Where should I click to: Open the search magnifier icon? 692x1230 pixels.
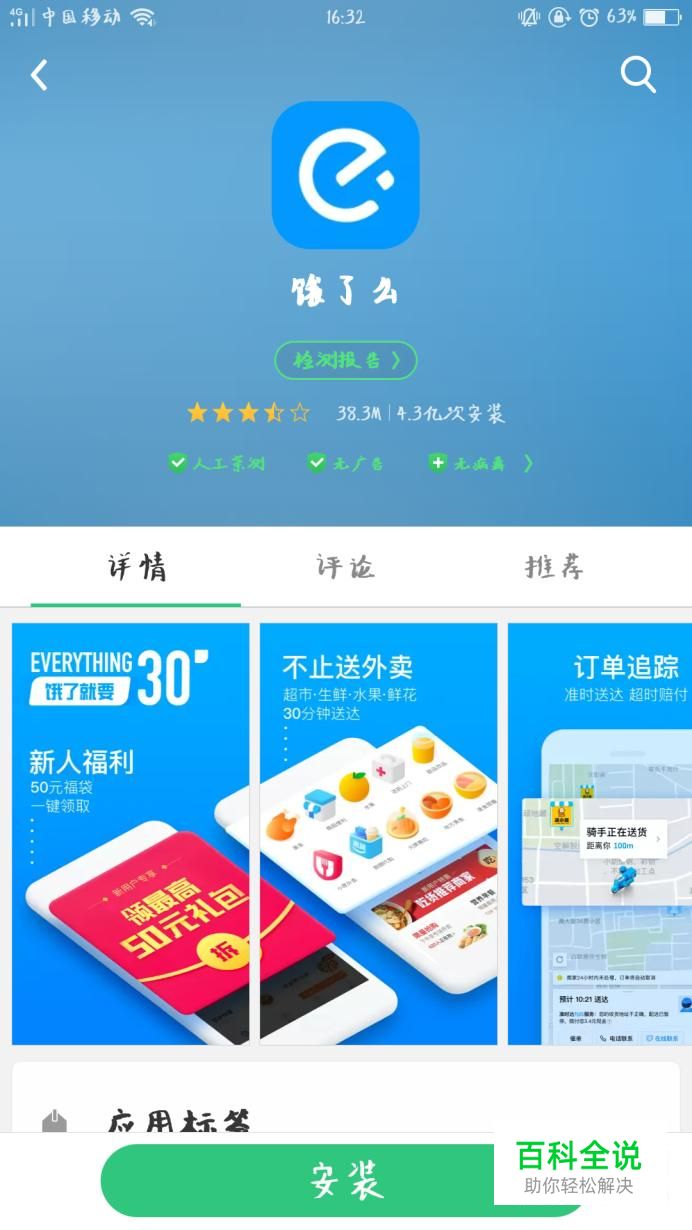click(x=637, y=74)
